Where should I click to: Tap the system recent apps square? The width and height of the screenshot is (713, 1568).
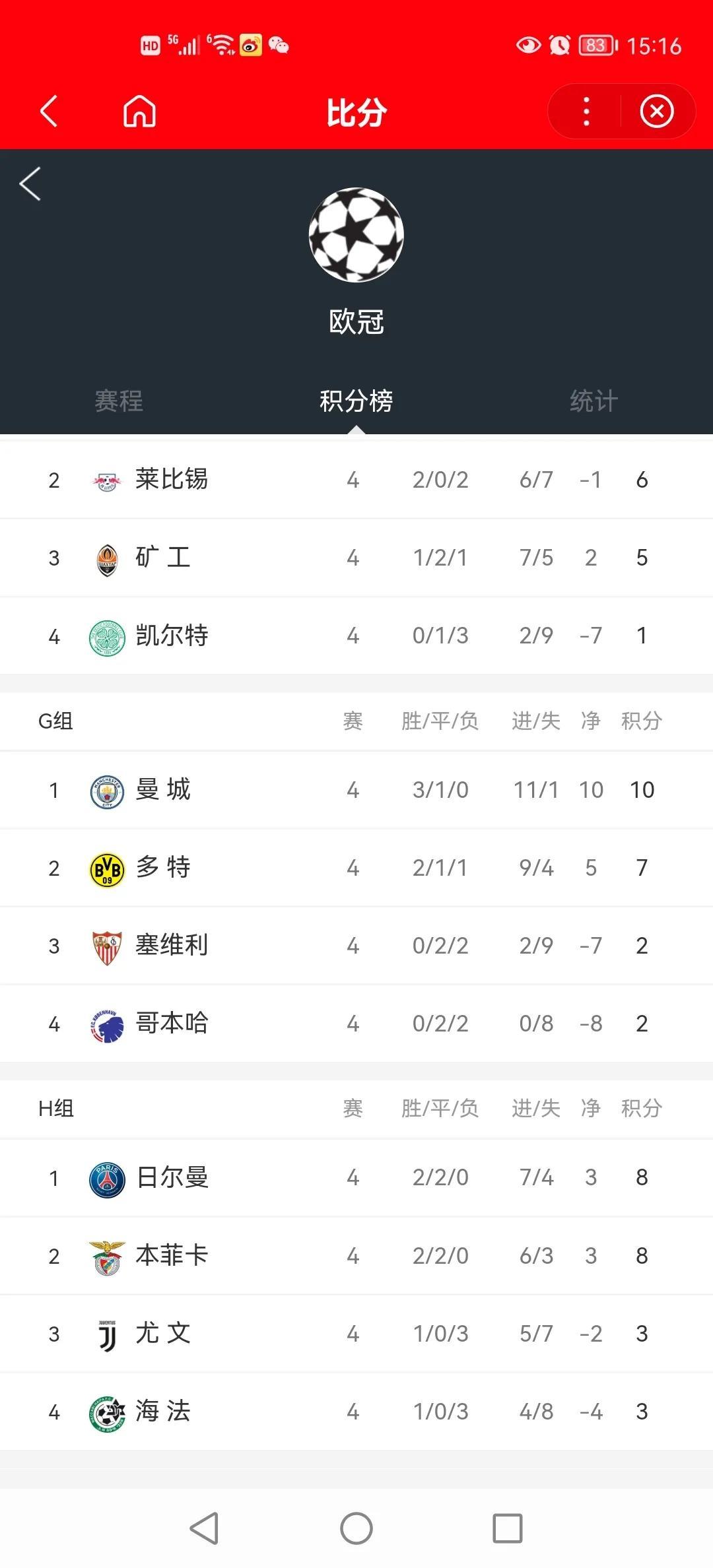click(508, 1528)
